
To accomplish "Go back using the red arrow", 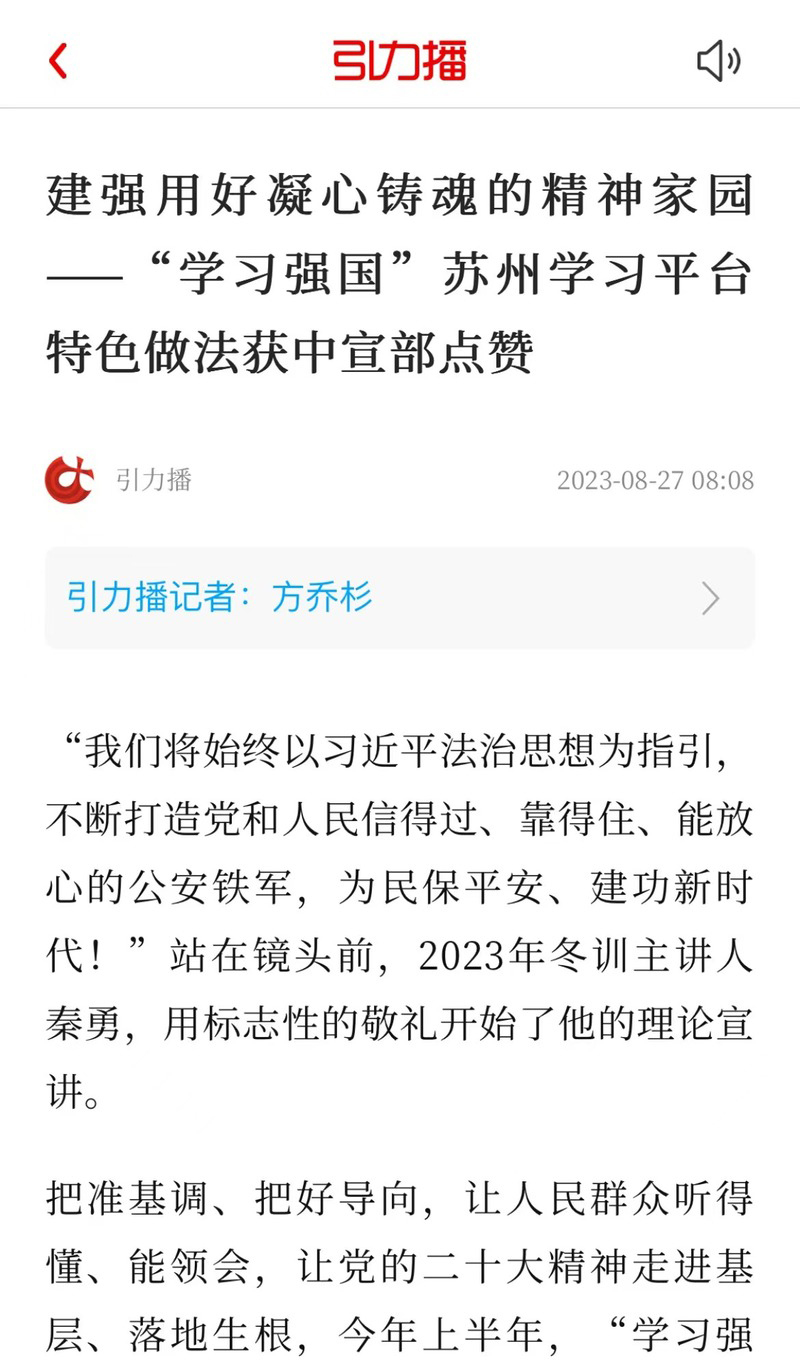I will point(58,62).
